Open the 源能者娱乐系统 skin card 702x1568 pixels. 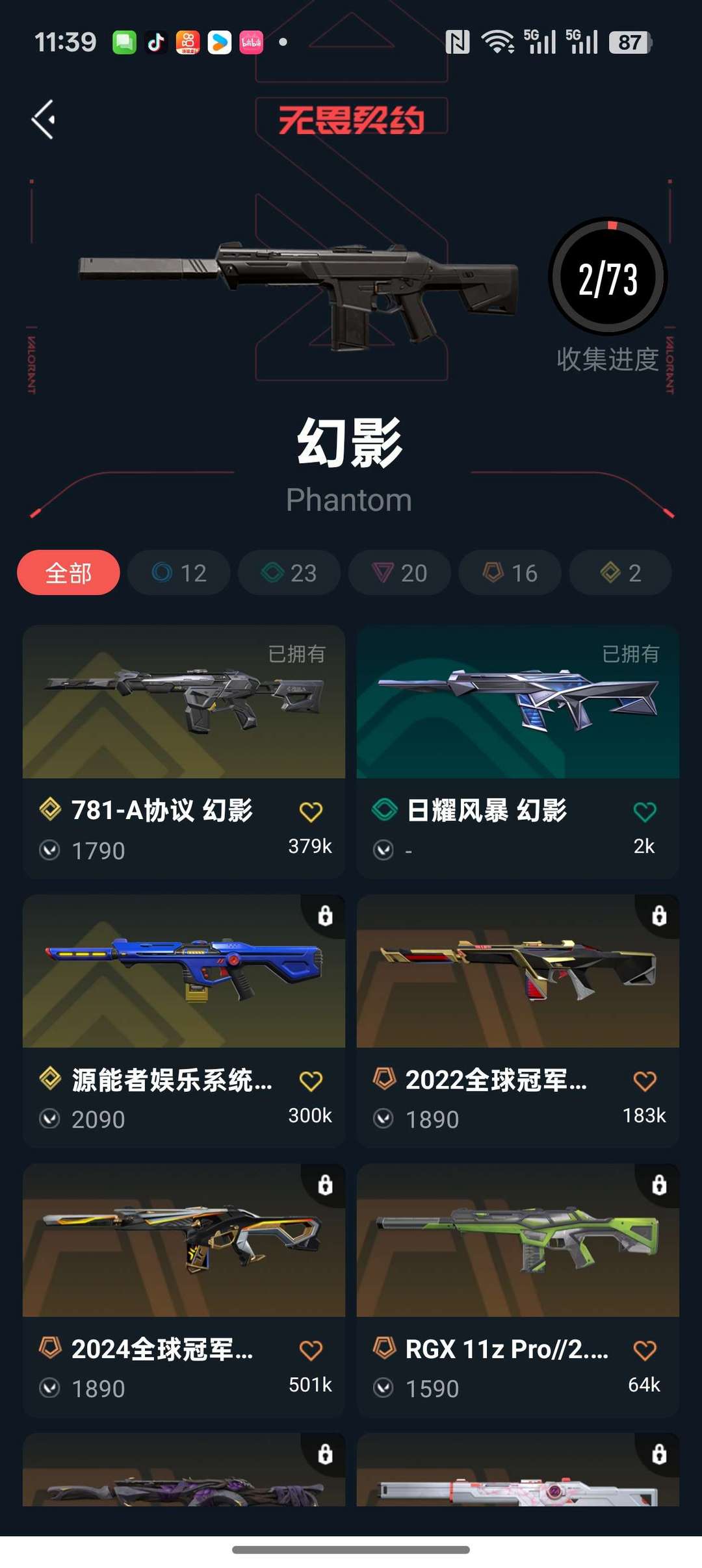184,1020
